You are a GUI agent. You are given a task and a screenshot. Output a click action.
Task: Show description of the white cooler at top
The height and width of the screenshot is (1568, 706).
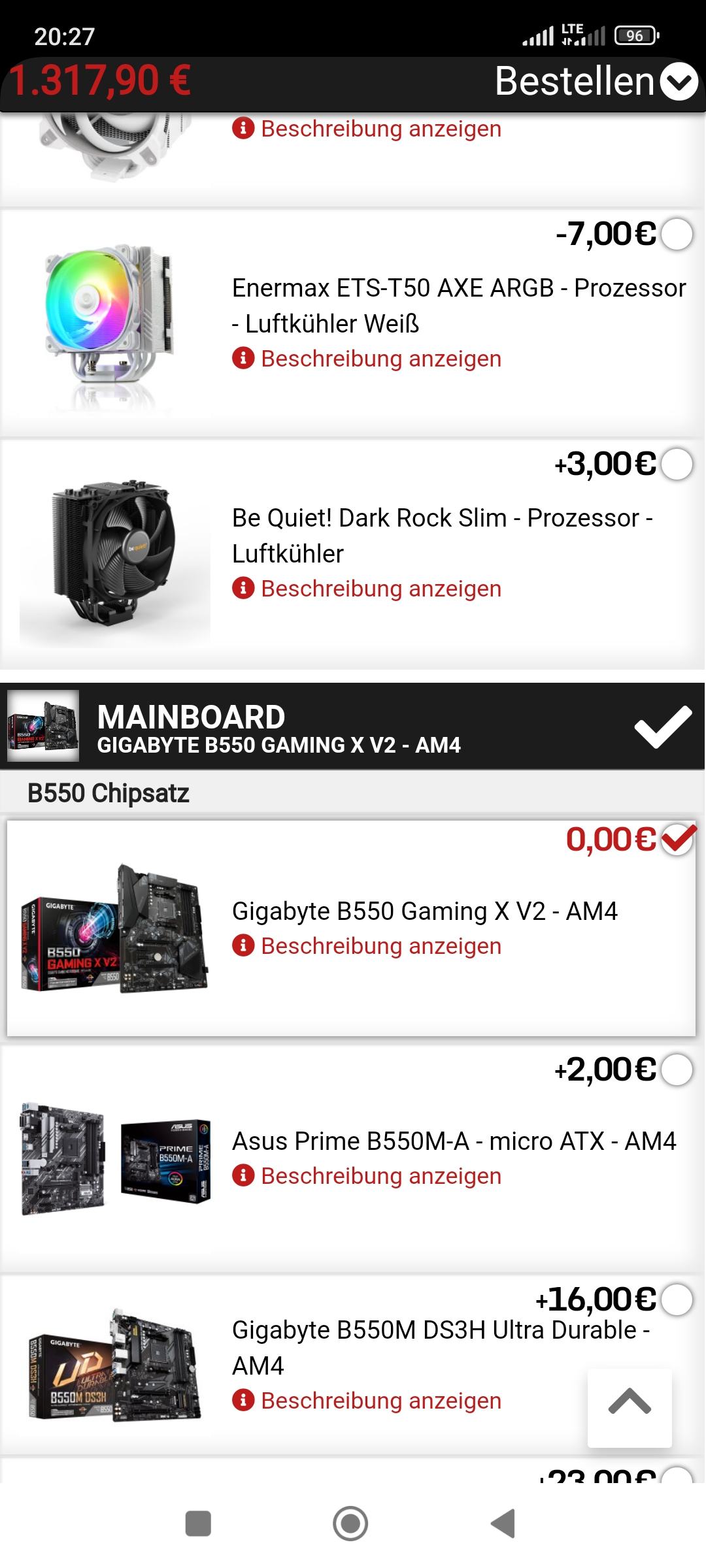[x=380, y=129]
